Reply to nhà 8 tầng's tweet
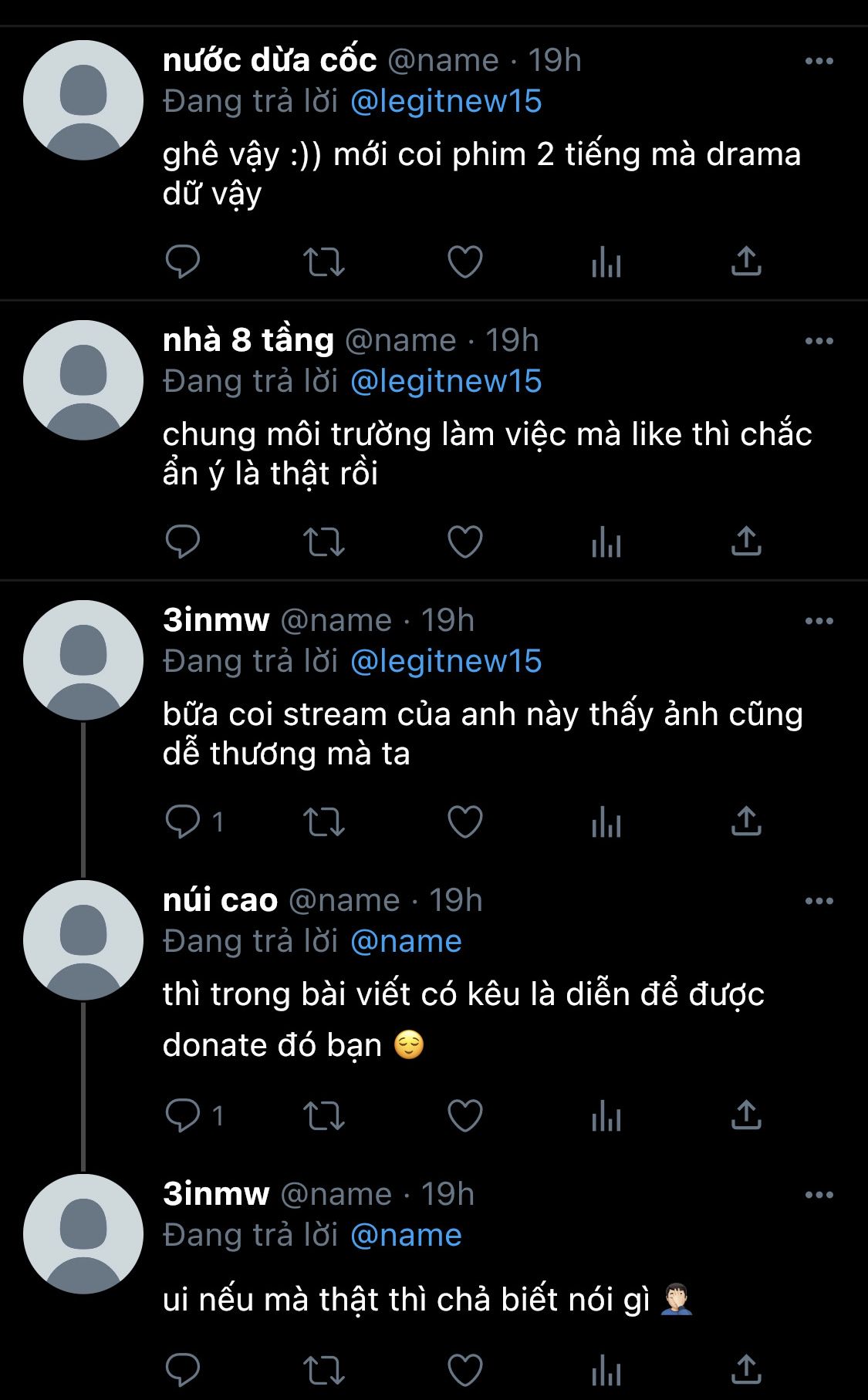The image size is (868, 1400). click(x=183, y=542)
